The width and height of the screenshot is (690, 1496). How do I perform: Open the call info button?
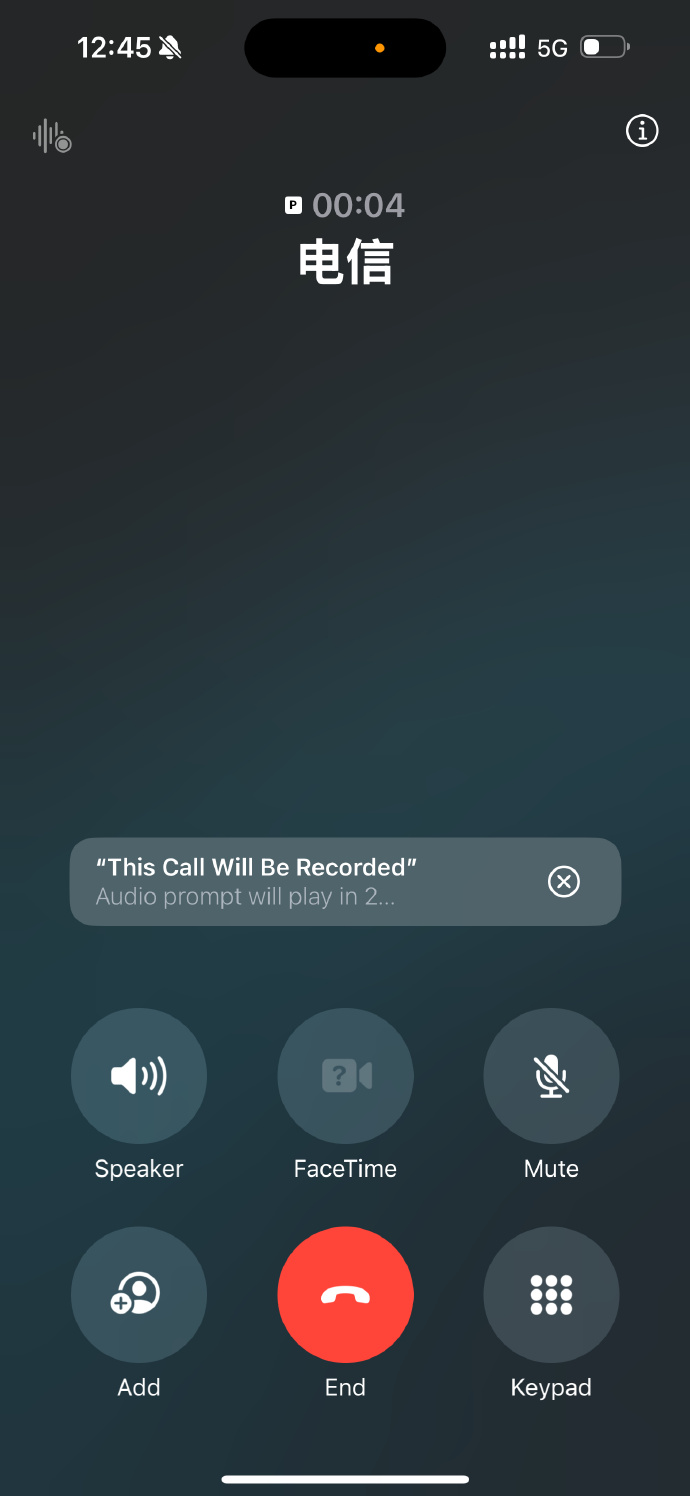point(642,131)
